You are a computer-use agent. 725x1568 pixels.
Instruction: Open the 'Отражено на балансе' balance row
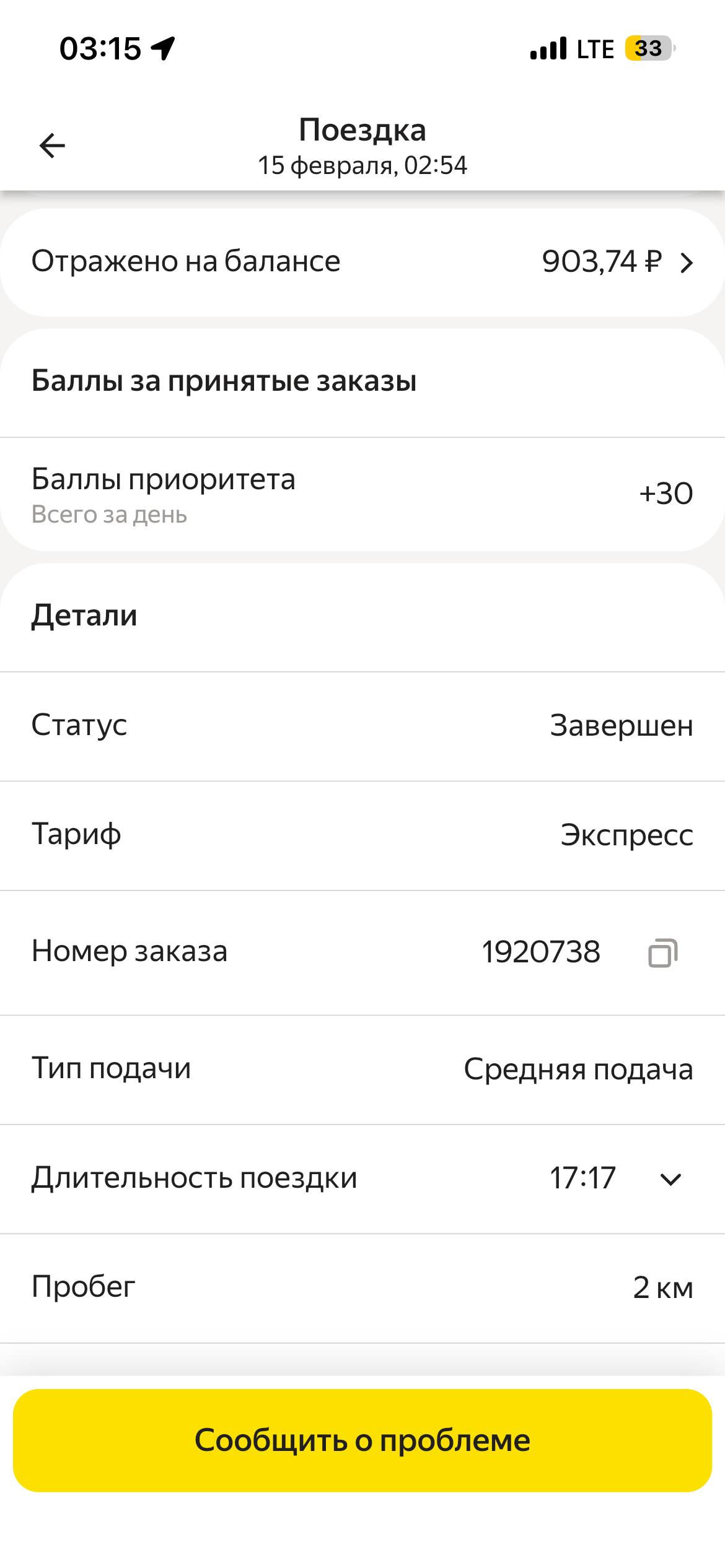(362, 262)
